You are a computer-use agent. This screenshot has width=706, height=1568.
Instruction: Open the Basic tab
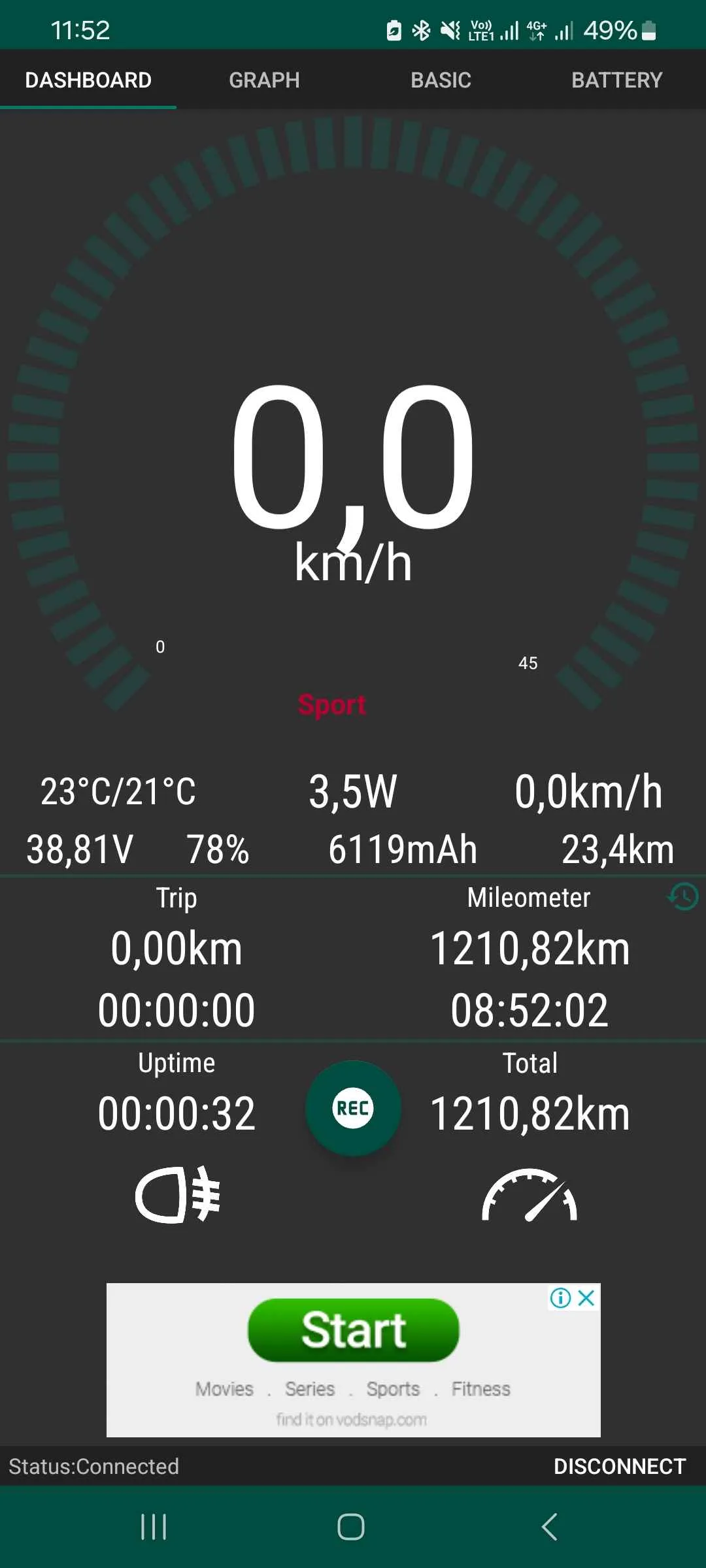[x=441, y=80]
